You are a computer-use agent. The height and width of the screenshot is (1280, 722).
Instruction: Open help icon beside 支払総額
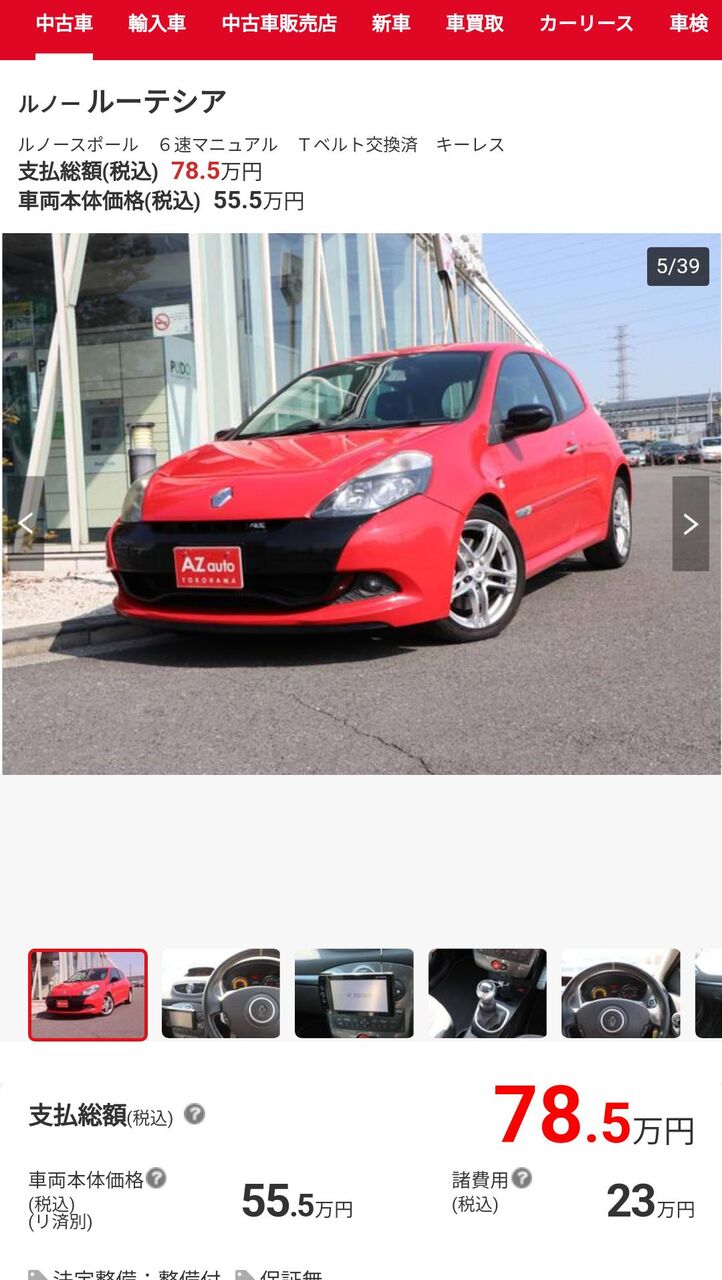[x=194, y=1114]
